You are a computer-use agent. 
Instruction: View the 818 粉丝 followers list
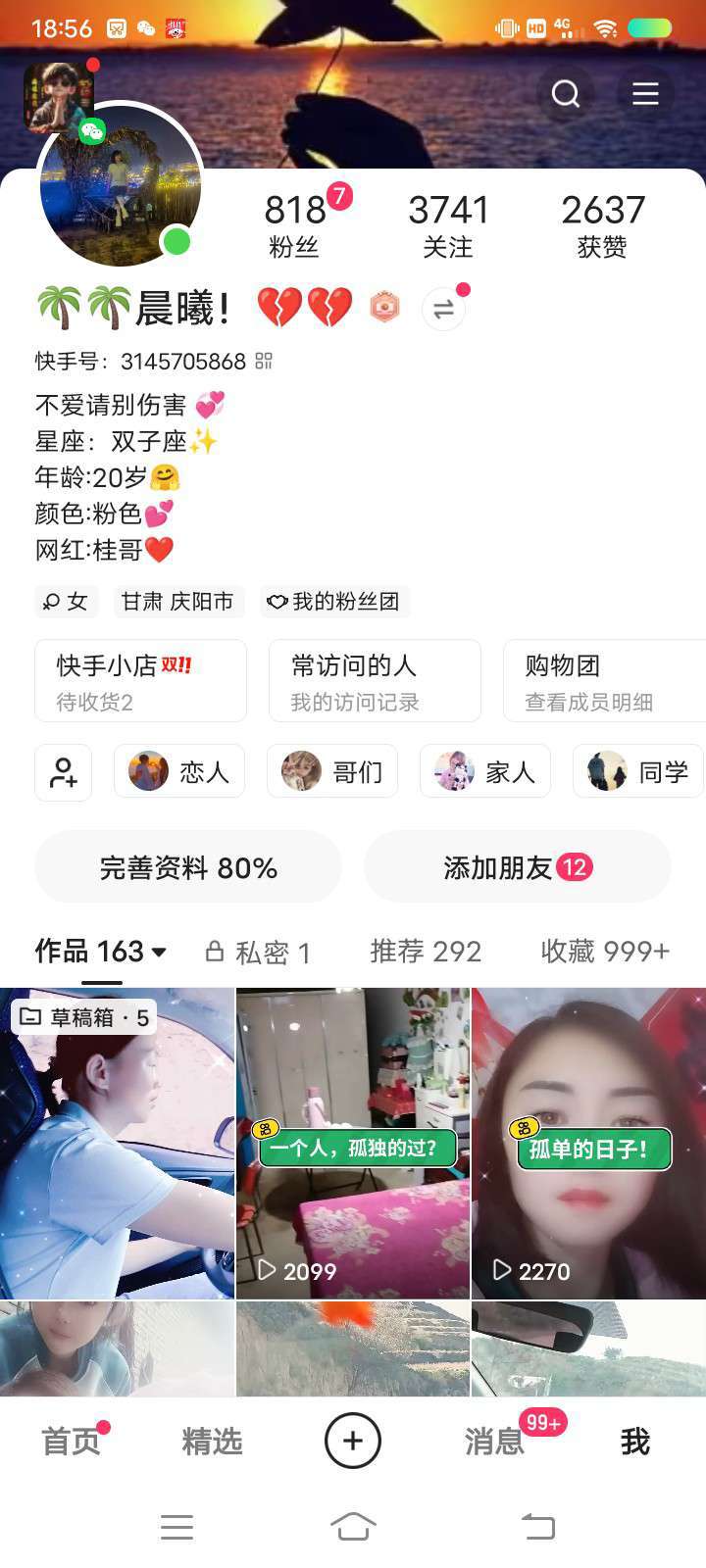coord(294,225)
